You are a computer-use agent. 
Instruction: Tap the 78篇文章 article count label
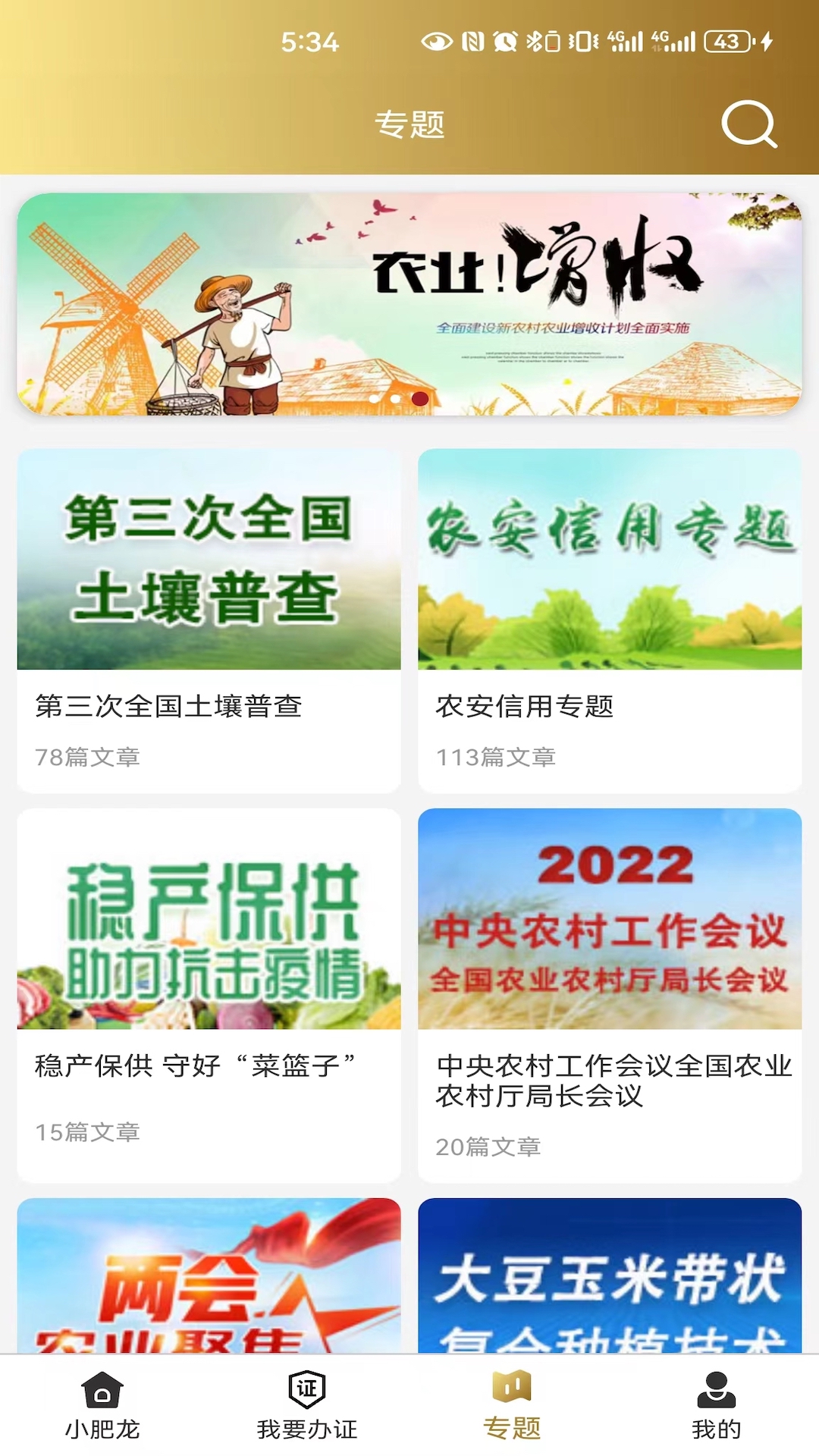click(87, 755)
